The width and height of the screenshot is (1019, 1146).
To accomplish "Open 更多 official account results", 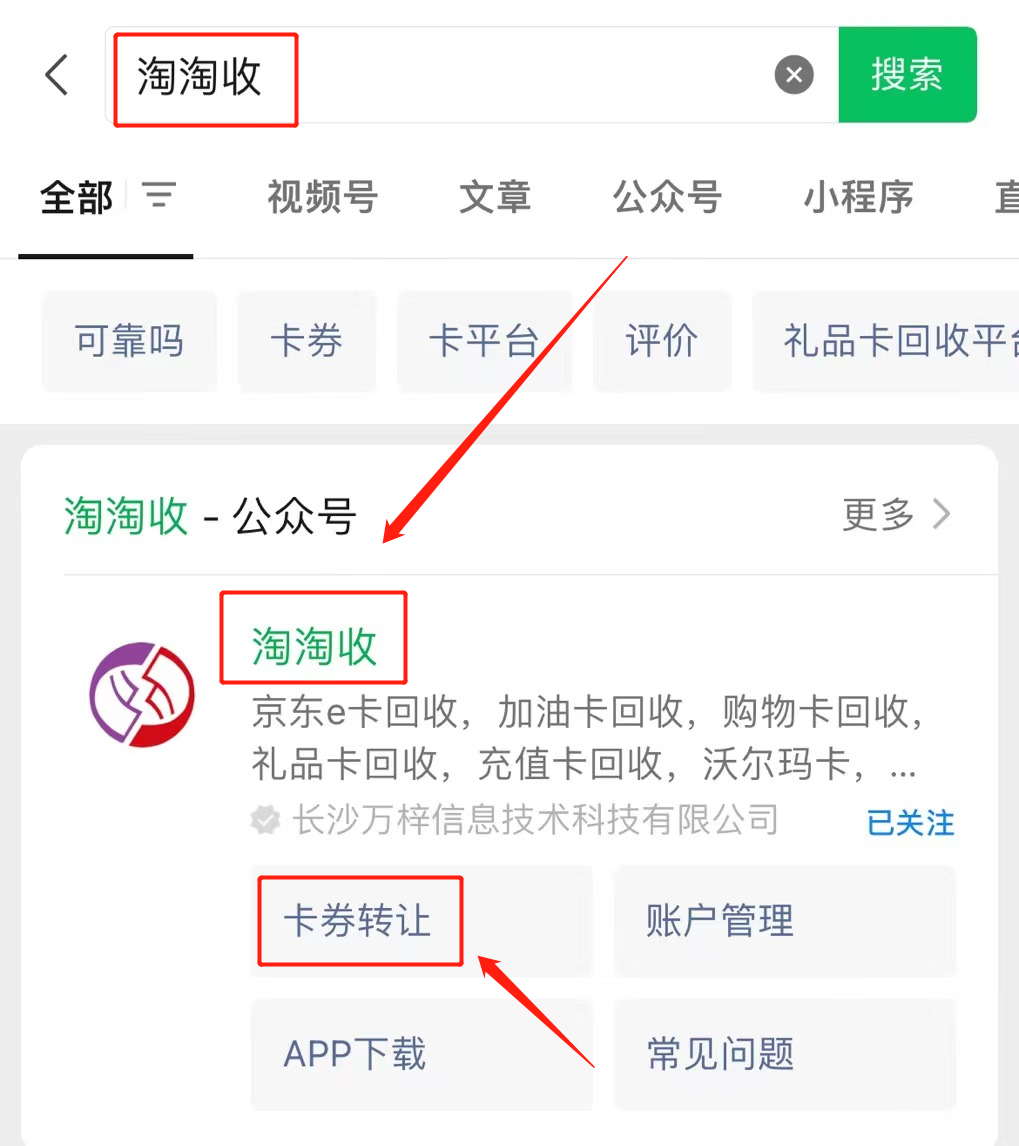I will coord(896,515).
